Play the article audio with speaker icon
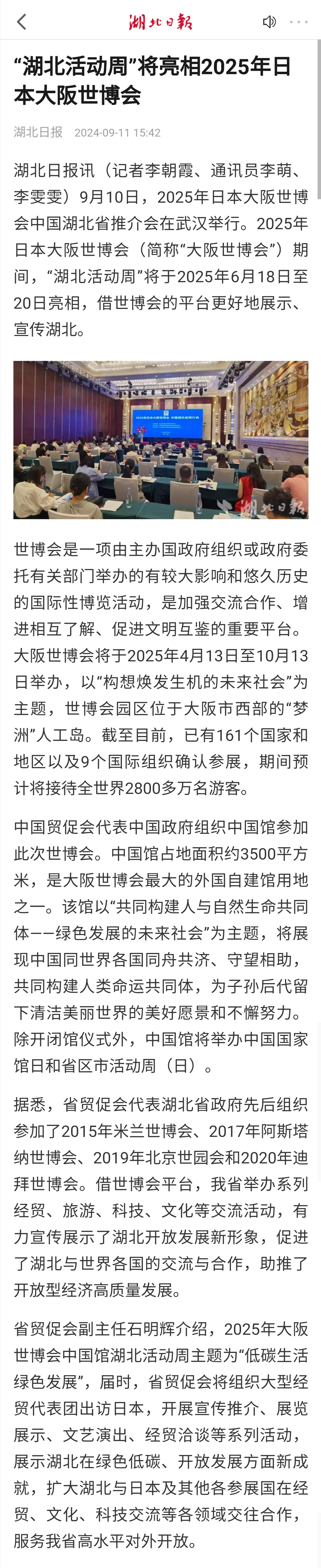The height and width of the screenshot is (1568, 321). (269, 22)
